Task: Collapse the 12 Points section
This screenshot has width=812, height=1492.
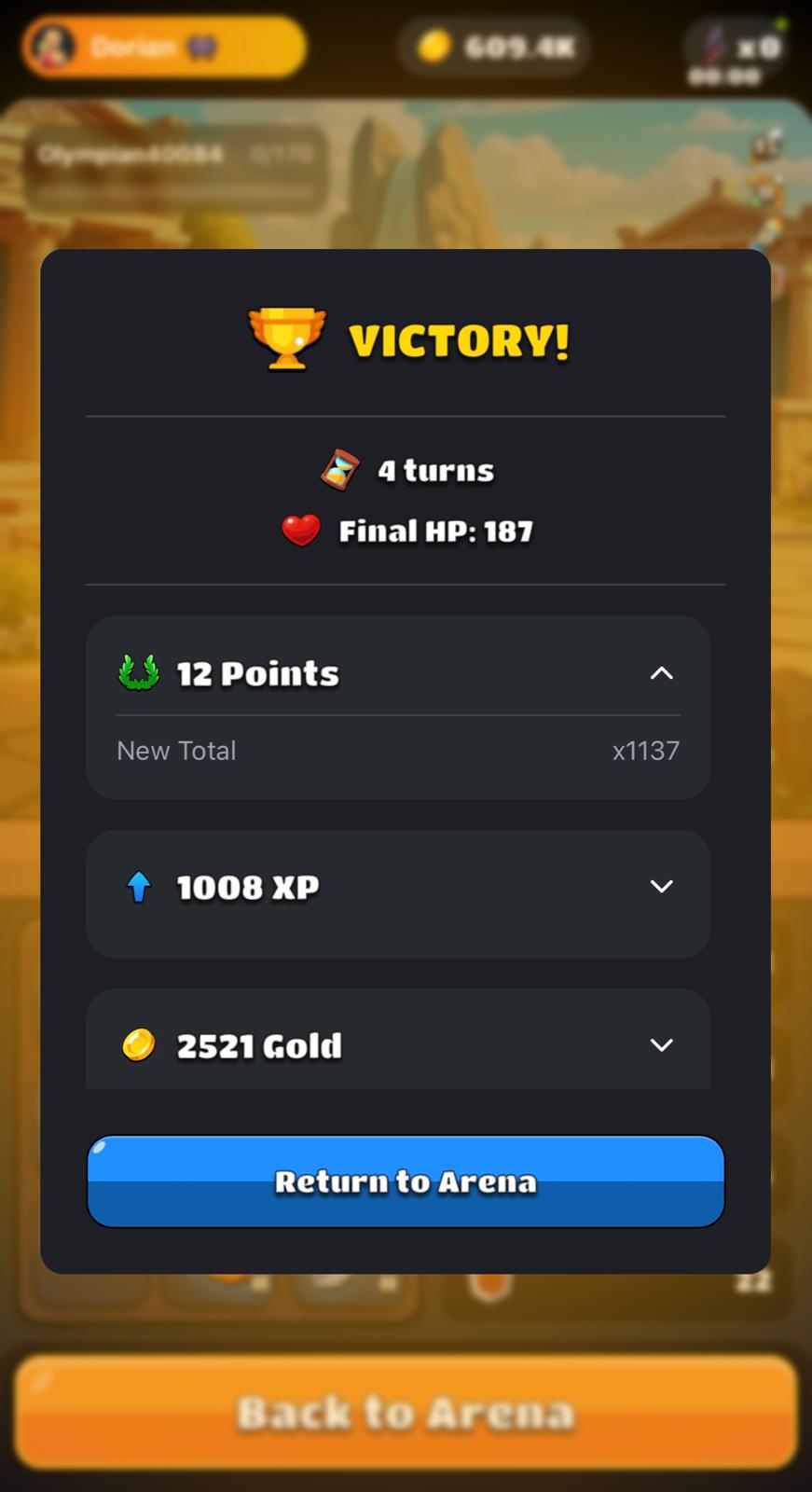Action: click(661, 673)
